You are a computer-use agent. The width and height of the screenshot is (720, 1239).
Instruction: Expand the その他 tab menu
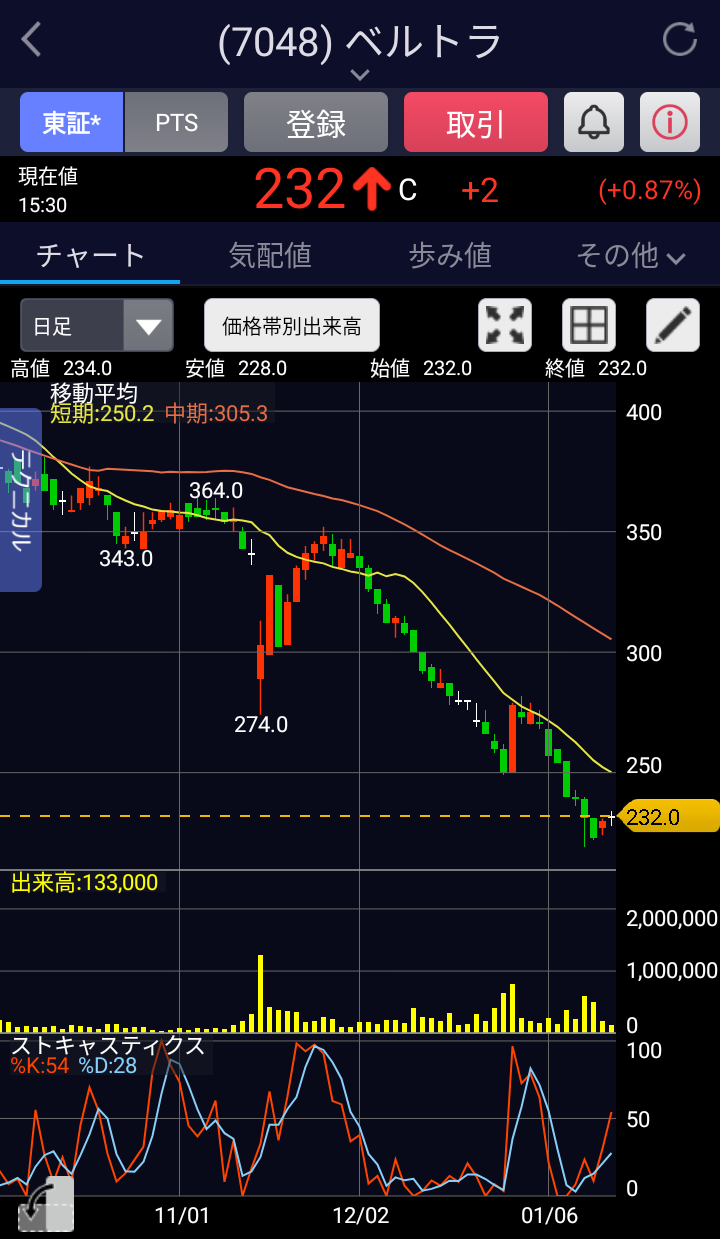630,256
